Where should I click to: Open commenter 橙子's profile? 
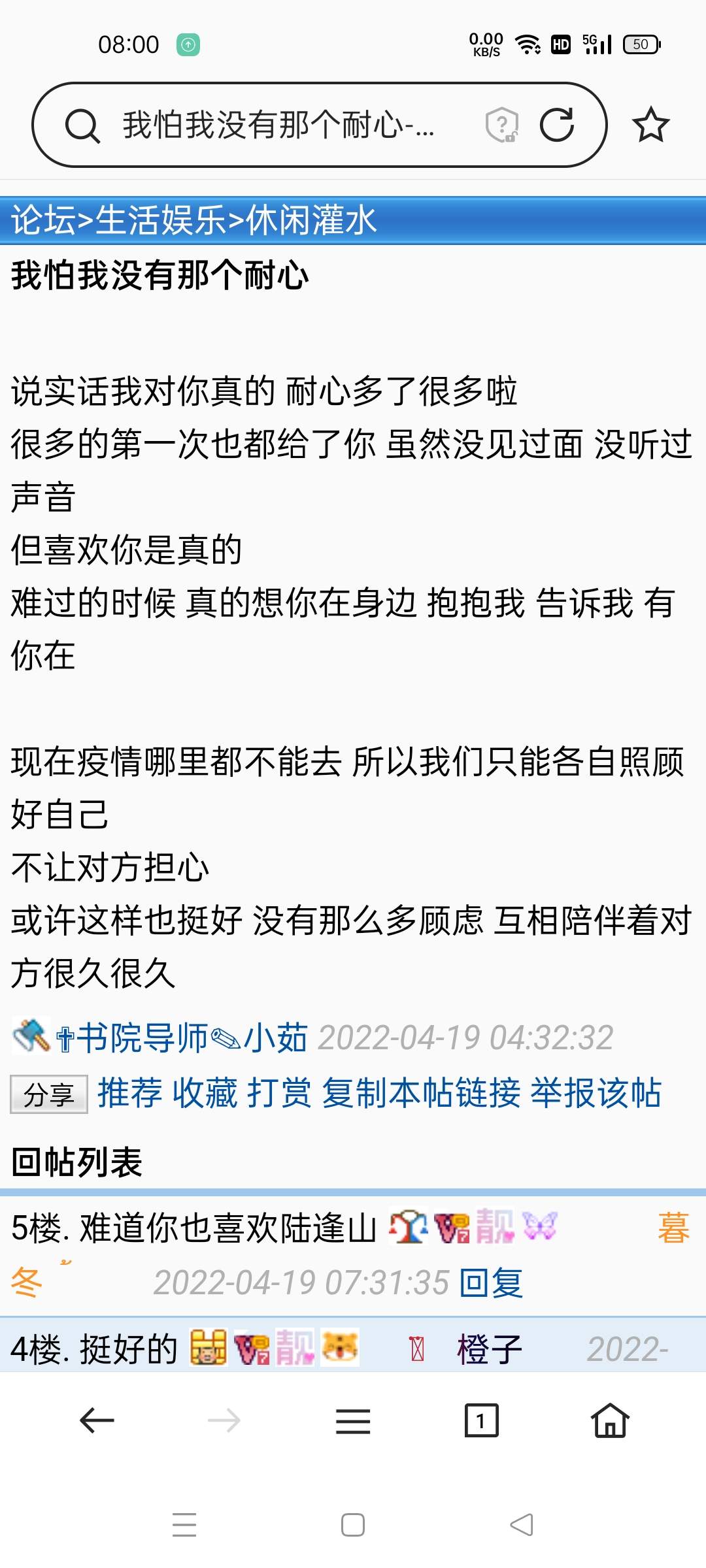tap(489, 1350)
